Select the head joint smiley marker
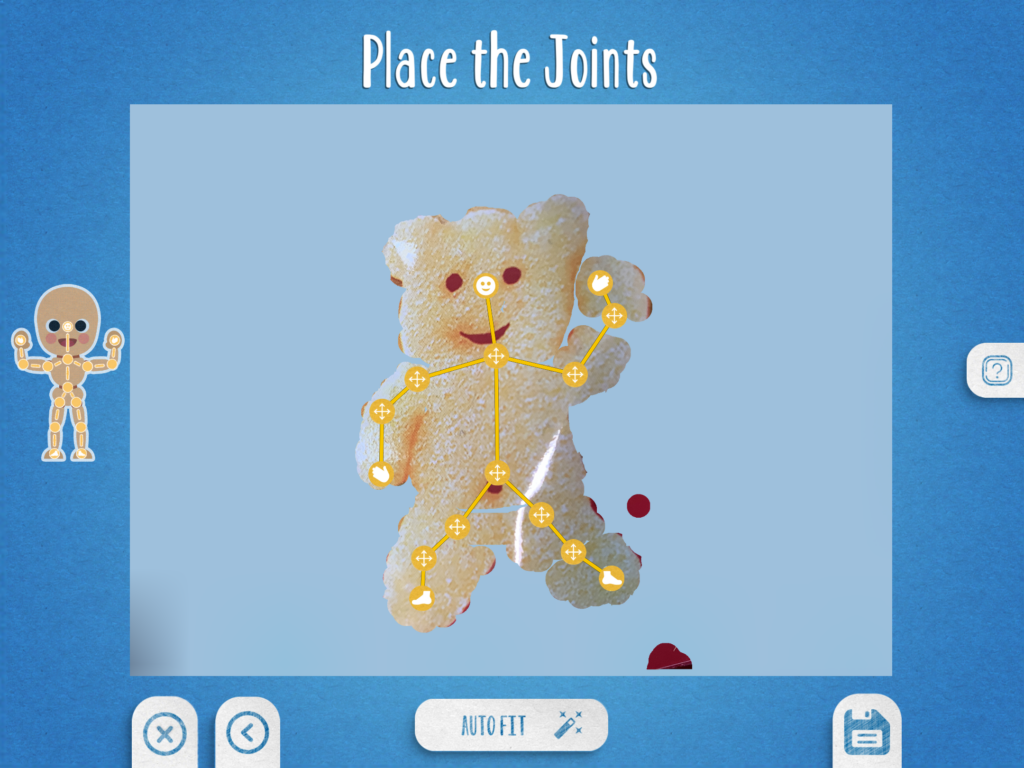Image resolution: width=1024 pixels, height=768 pixels. tap(485, 286)
